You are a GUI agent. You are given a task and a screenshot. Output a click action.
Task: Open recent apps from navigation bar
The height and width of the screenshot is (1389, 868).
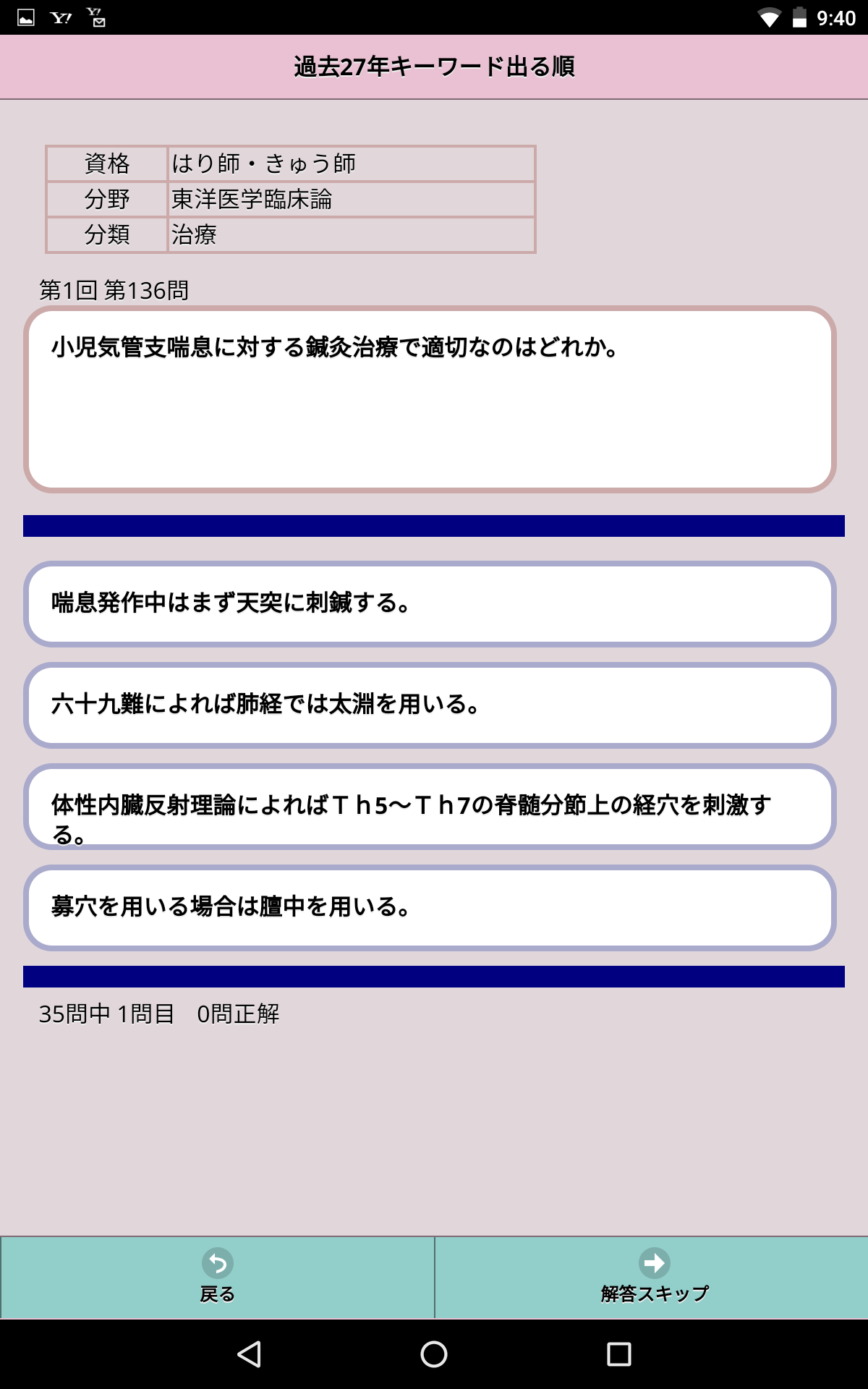(x=618, y=1354)
